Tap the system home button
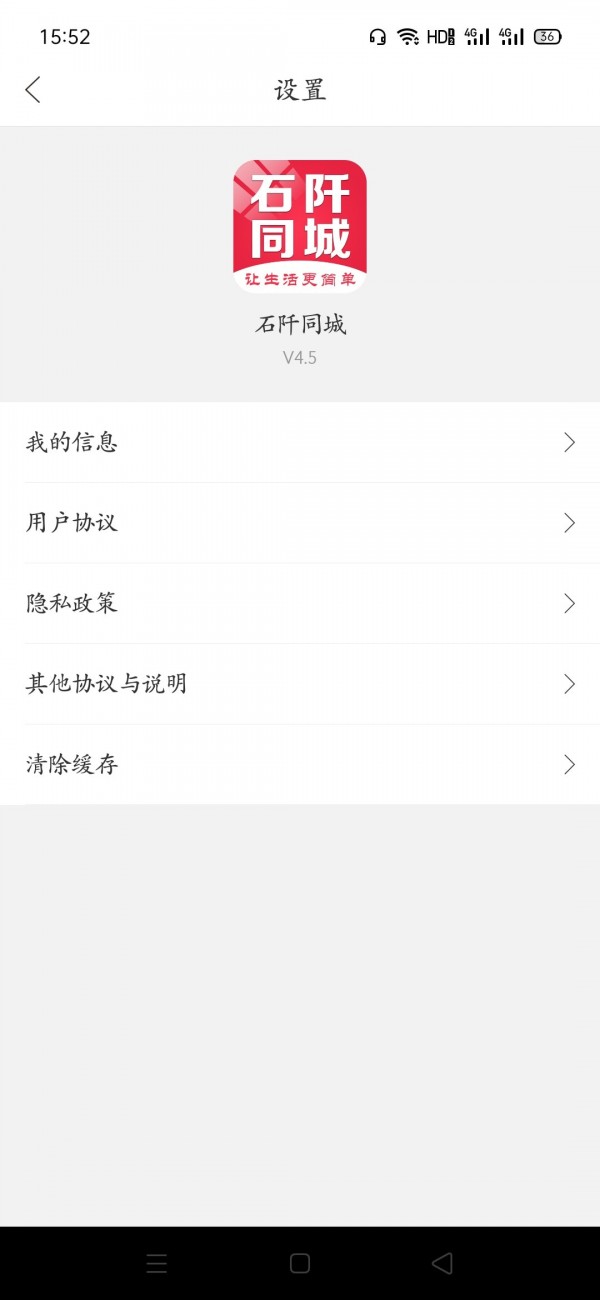This screenshot has height=1300, width=600. 300,1263
